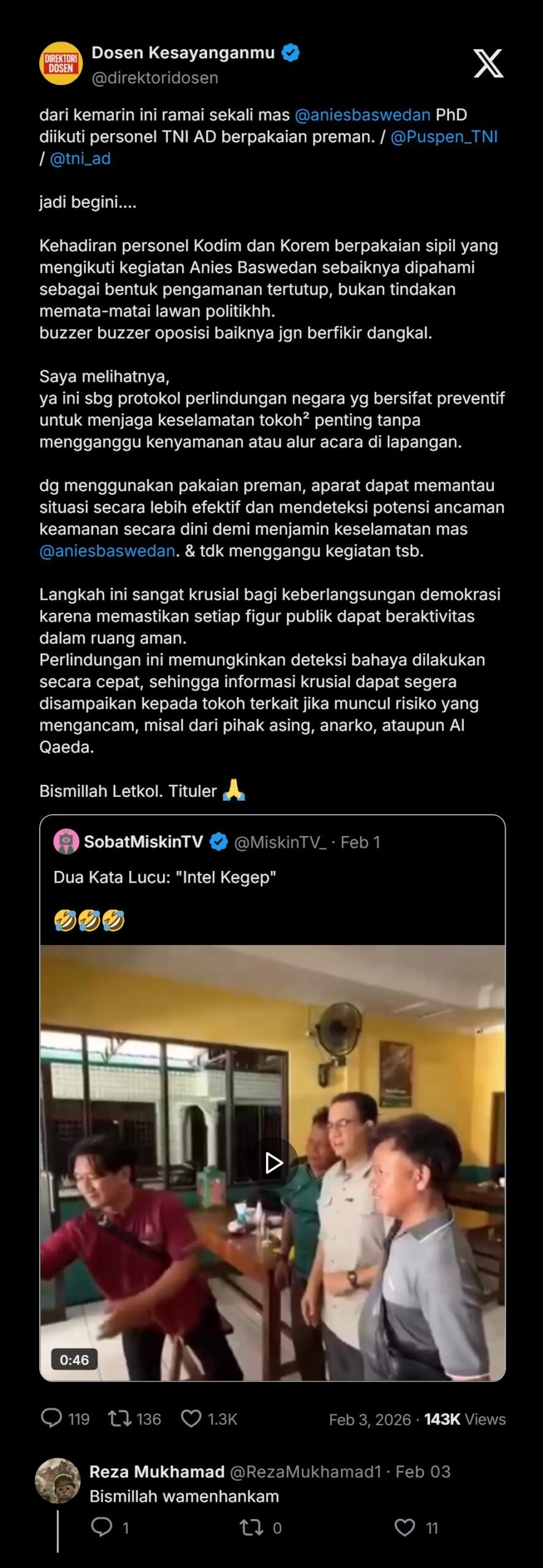This screenshot has height=1568, width=543.
Task: Open the @tni_ad mention link
Action: tap(80, 159)
